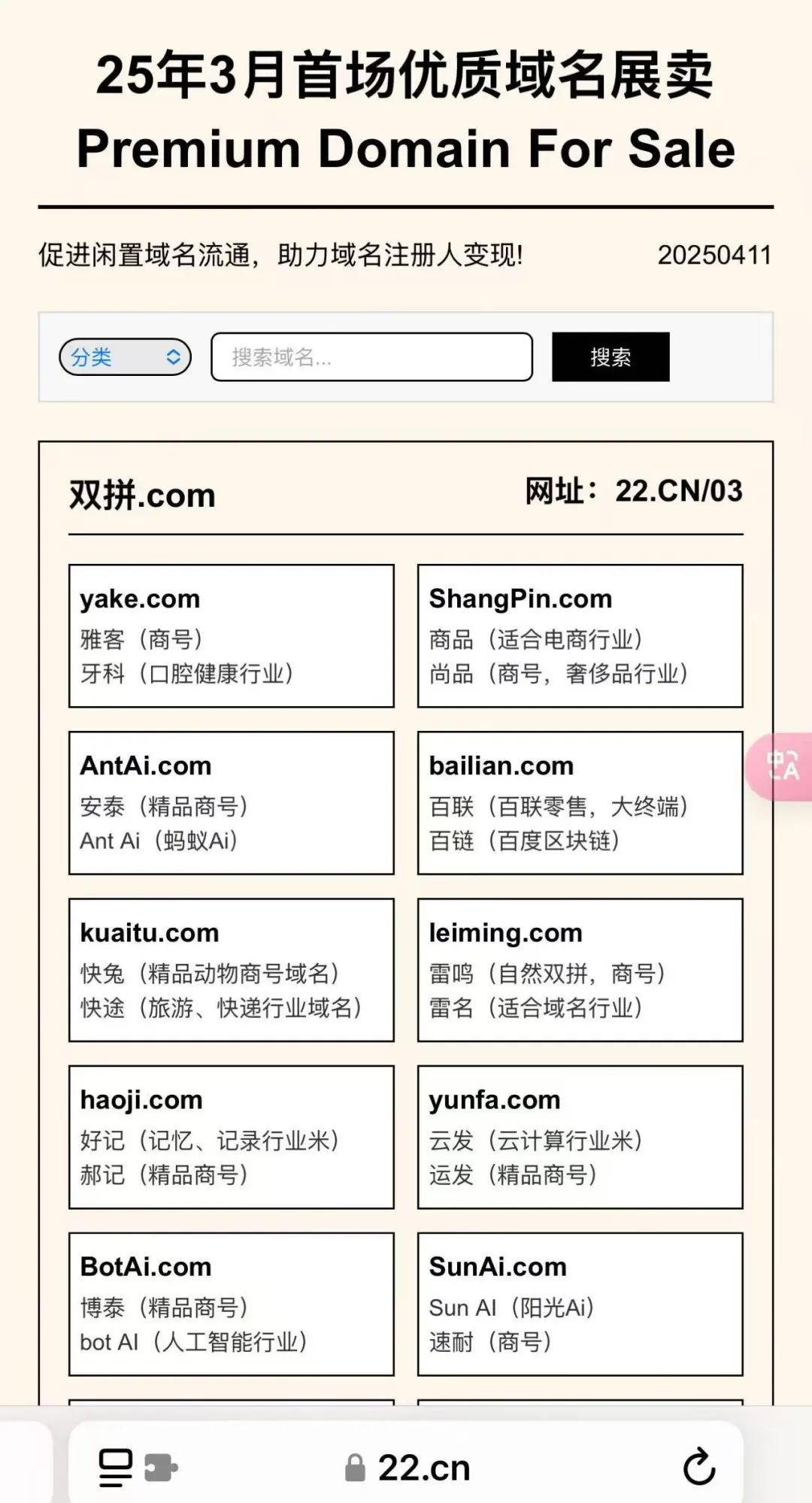The height and width of the screenshot is (1503, 812).
Task: Select the bailian.com domain card
Action: pos(580,803)
